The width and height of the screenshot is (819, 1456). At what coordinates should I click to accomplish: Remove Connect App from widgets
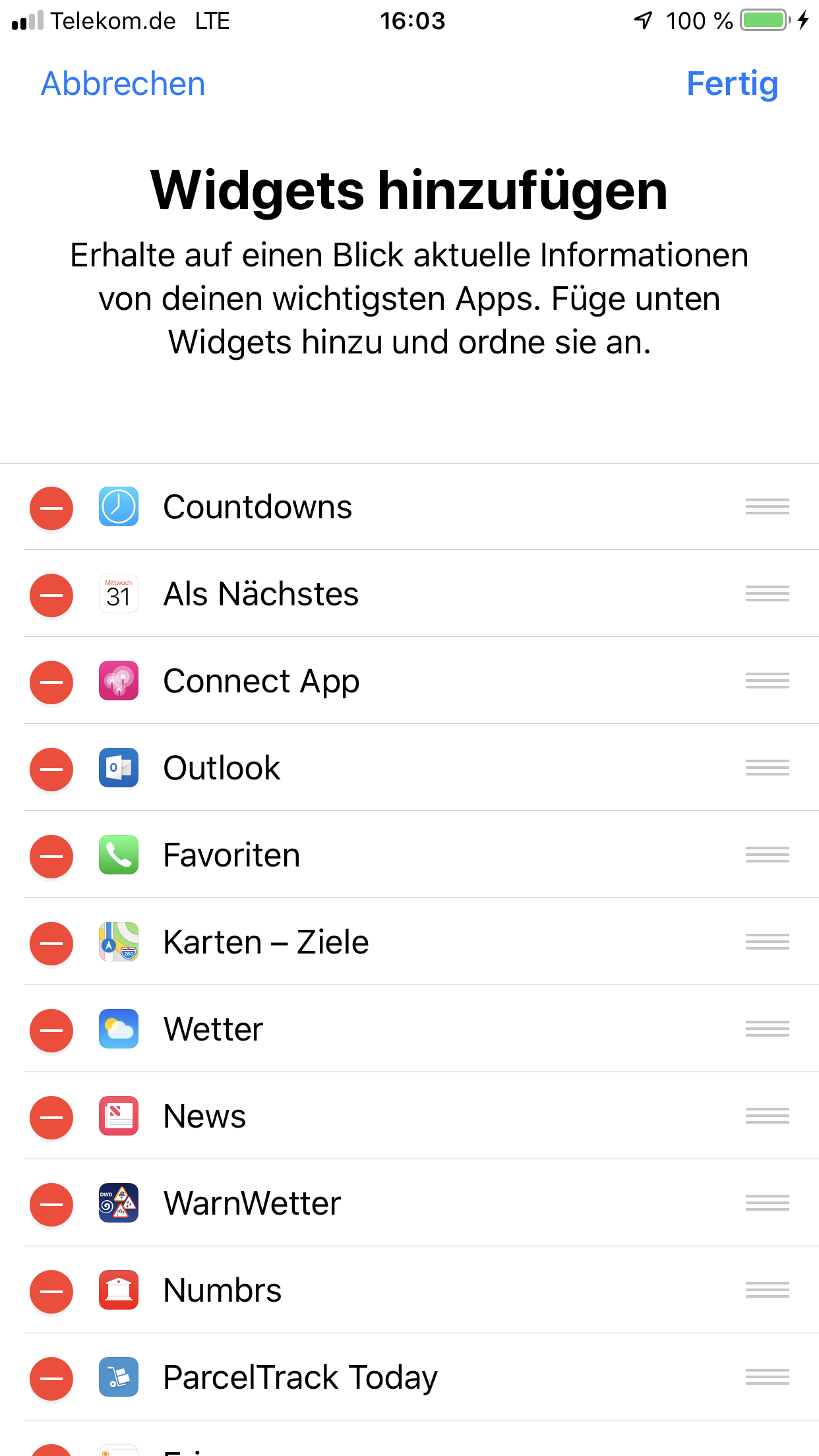(x=51, y=682)
